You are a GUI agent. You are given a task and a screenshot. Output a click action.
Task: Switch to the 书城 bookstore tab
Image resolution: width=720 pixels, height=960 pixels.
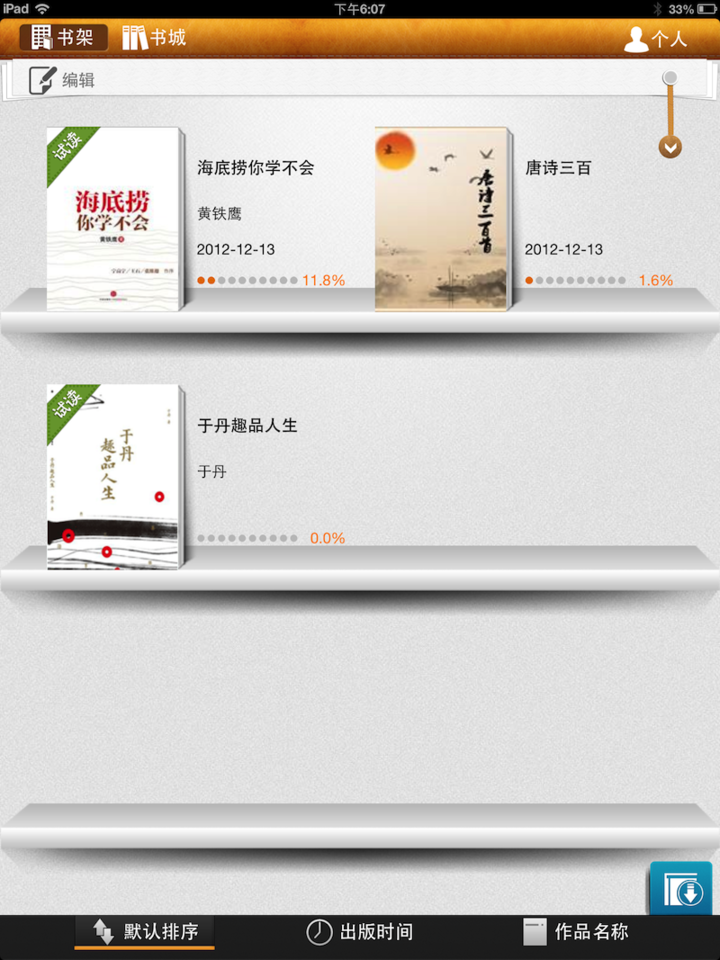(x=154, y=38)
